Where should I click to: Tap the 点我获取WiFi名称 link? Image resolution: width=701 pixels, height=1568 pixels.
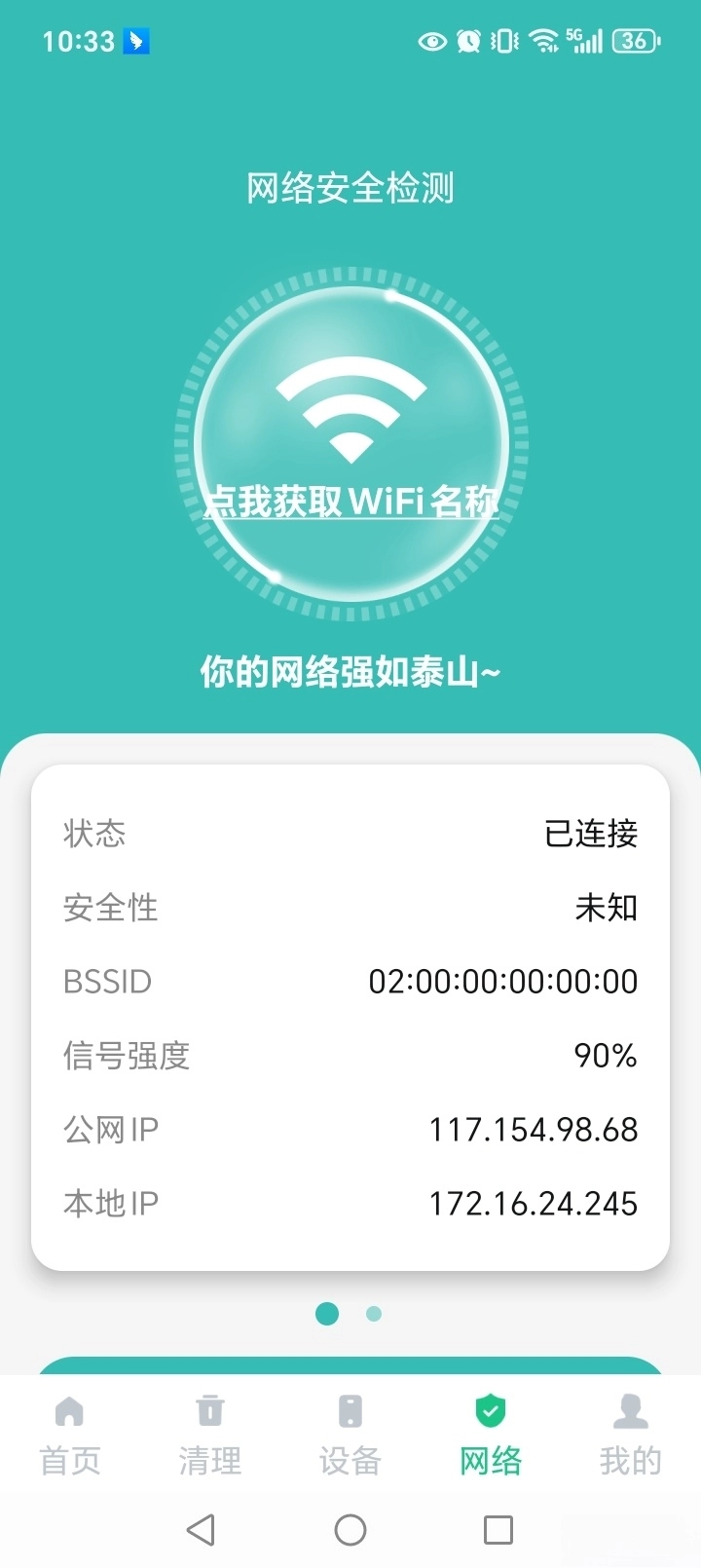click(x=350, y=502)
